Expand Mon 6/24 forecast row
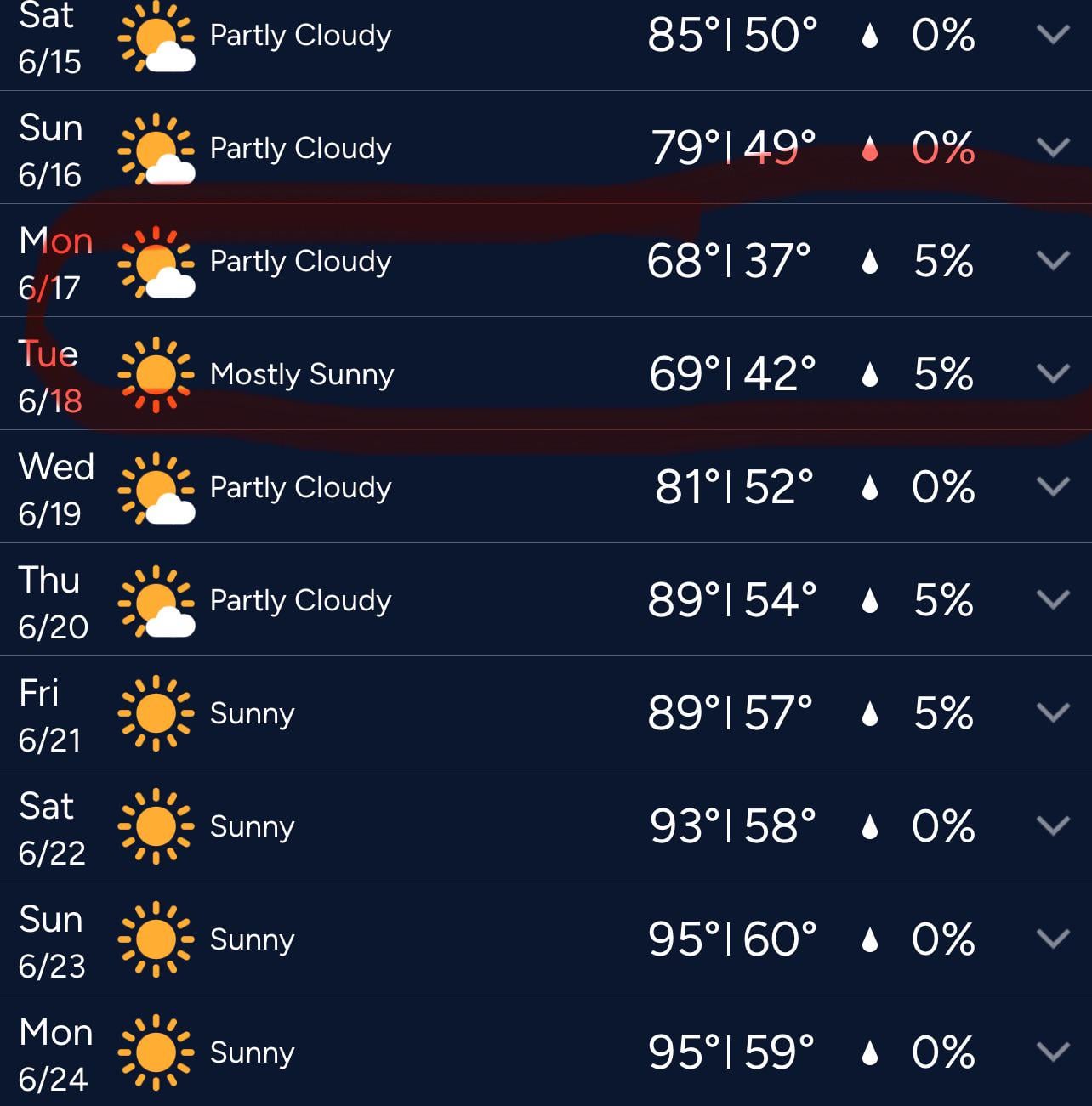Screen dimensions: 1092x1106 pos(1053,1052)
